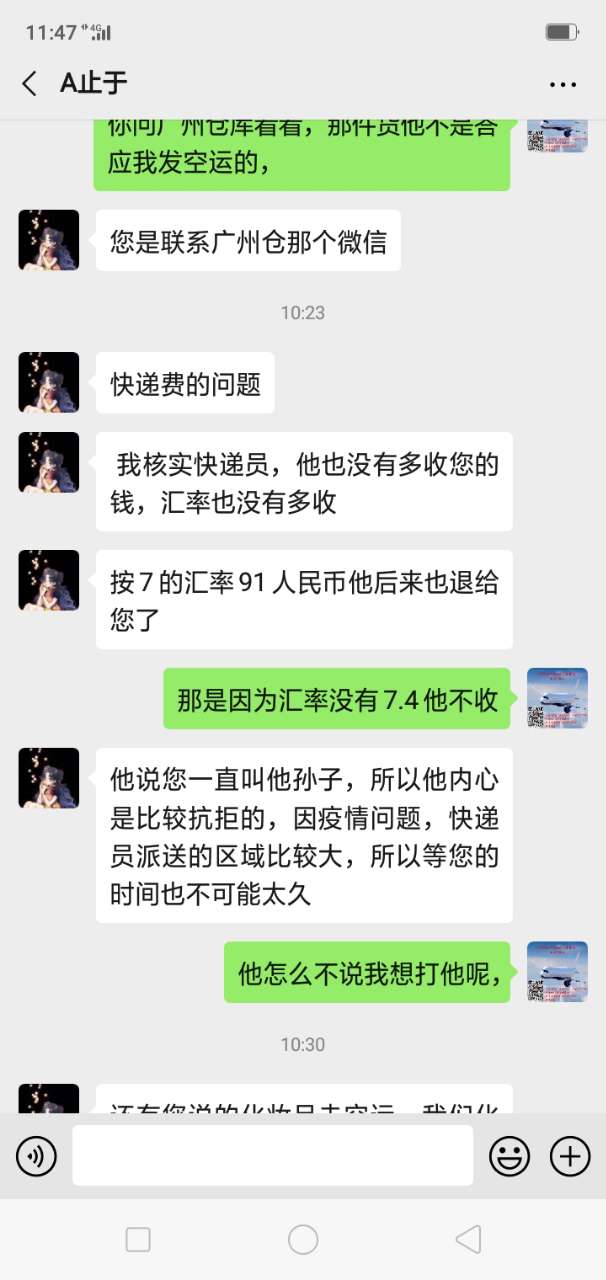Open the plus attachments menu
The width and height of the screenshot is (606, 1280).
pos(570,1157)
